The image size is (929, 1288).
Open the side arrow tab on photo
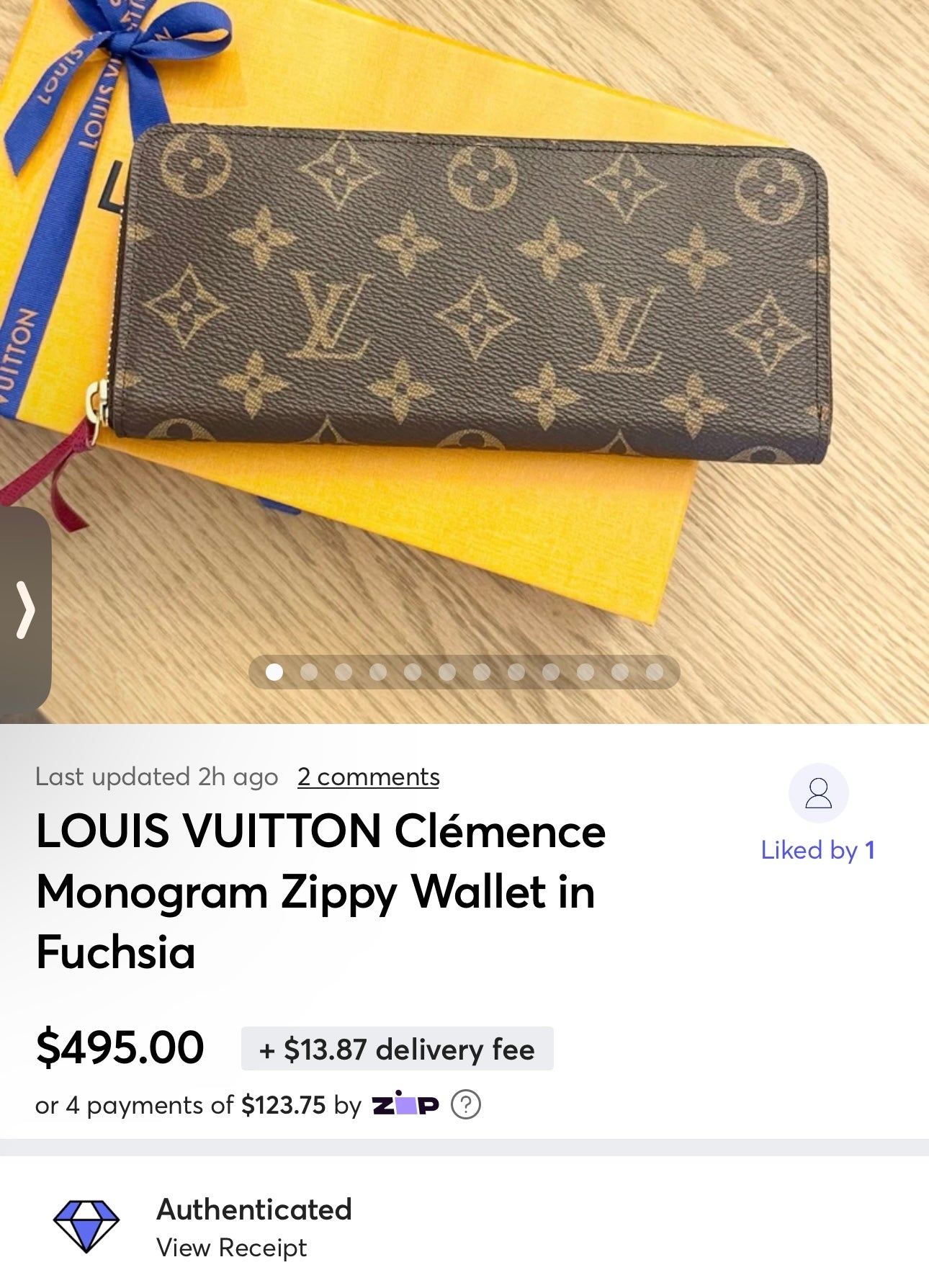(x=26, y=610)
